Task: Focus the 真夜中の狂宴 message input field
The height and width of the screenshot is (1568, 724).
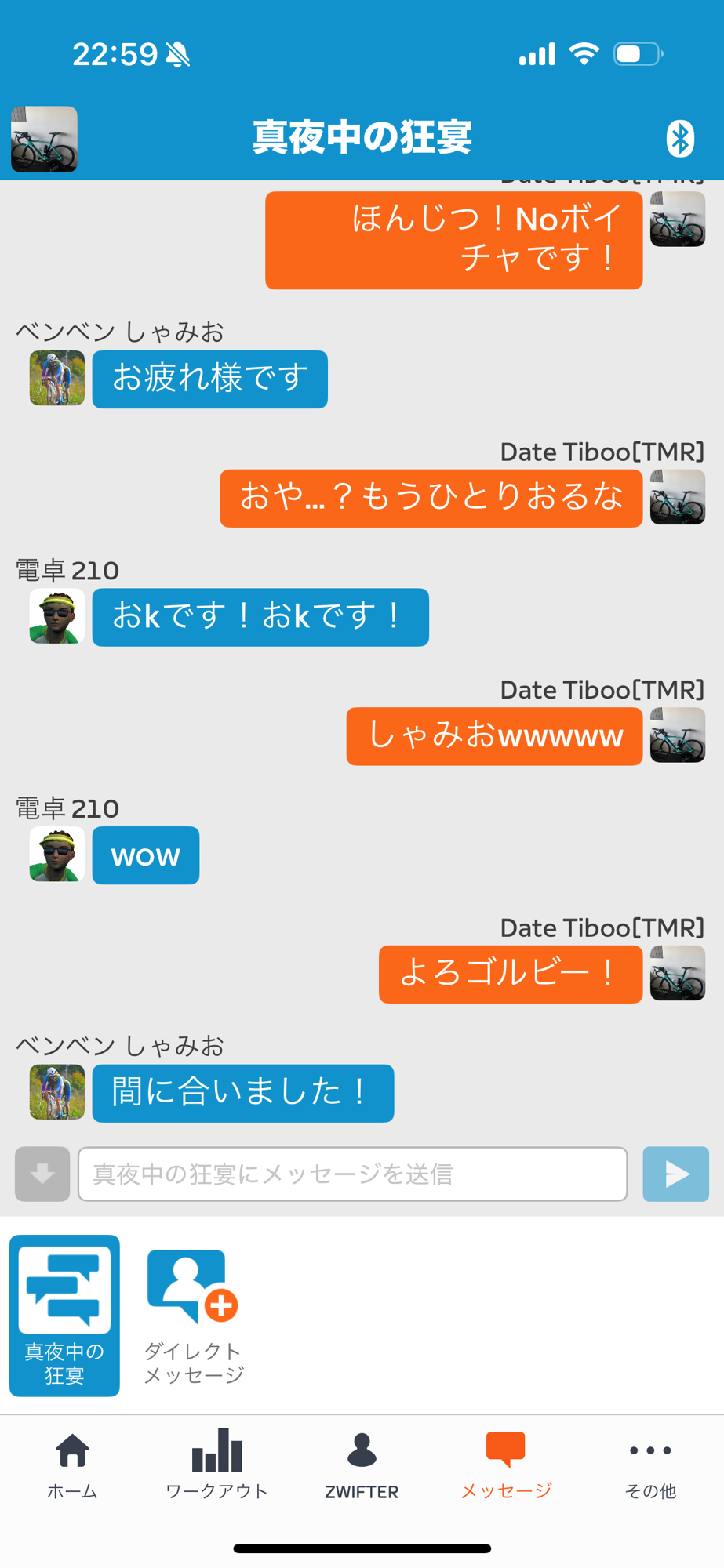Action: 352,1174
